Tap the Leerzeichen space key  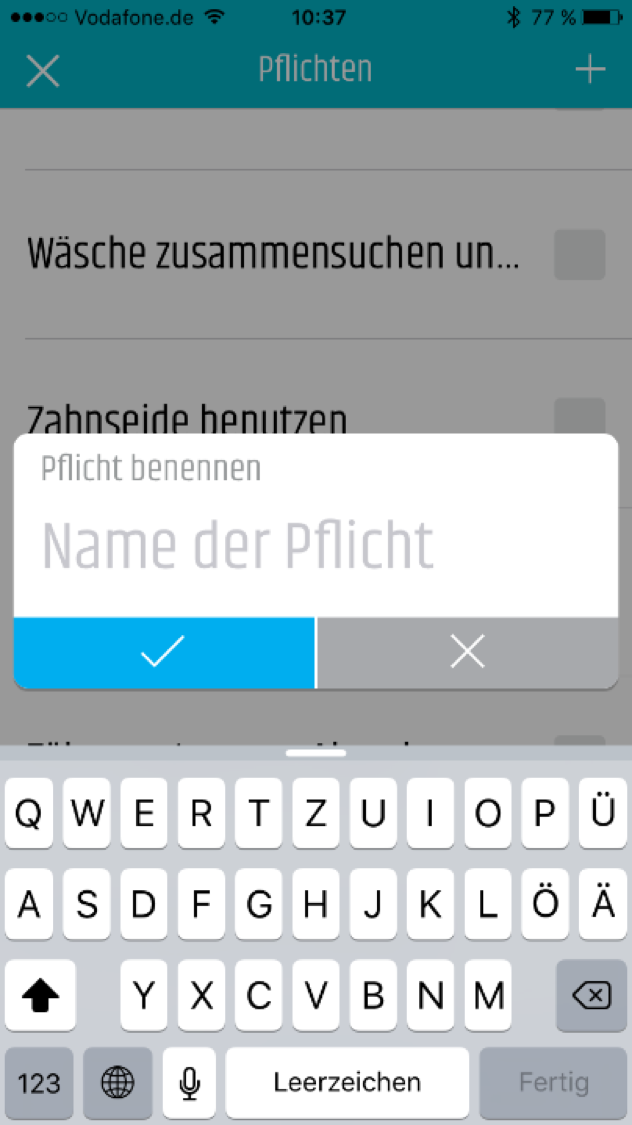[x=347, y=1082]
